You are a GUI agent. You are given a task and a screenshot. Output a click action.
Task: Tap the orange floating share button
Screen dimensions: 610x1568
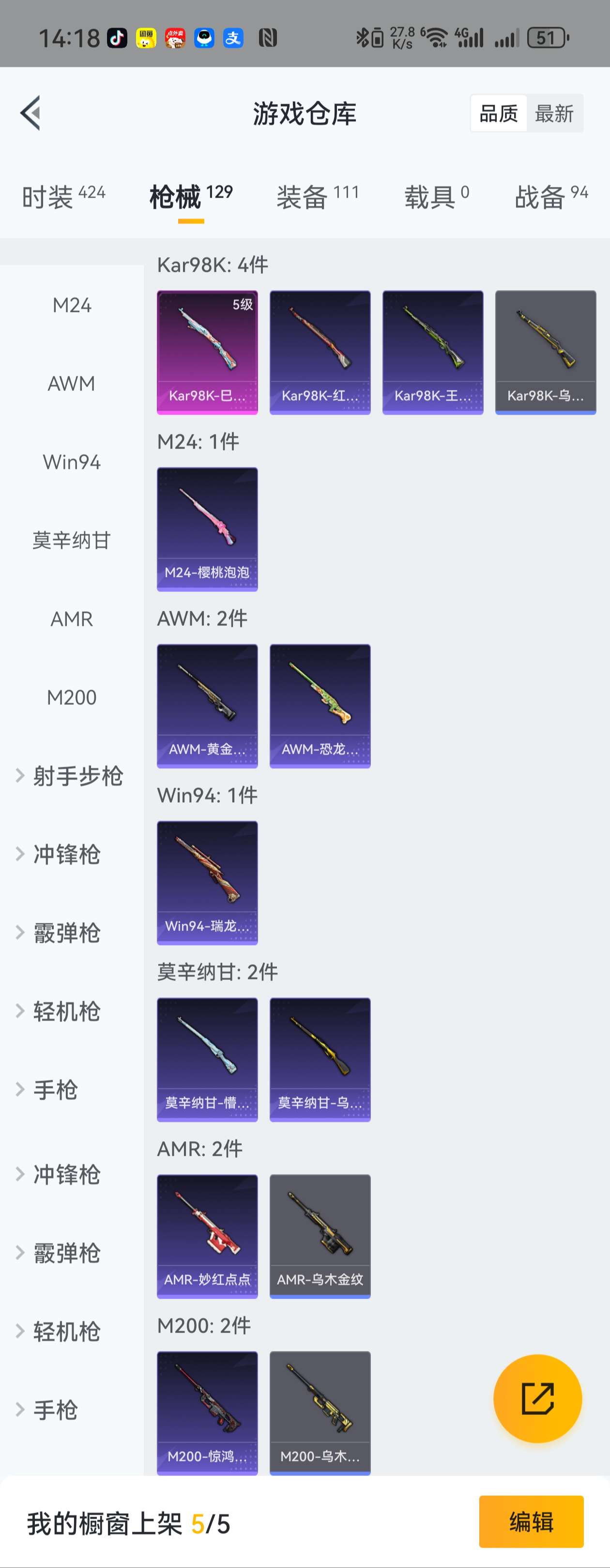[537, 1398]
